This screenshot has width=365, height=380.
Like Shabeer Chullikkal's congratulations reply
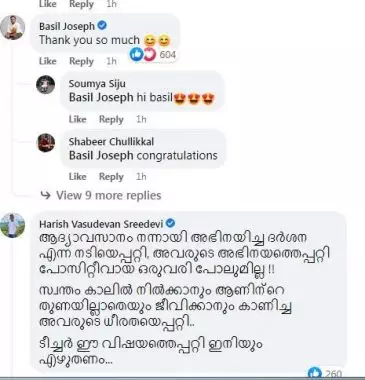[x=77, y=176]
